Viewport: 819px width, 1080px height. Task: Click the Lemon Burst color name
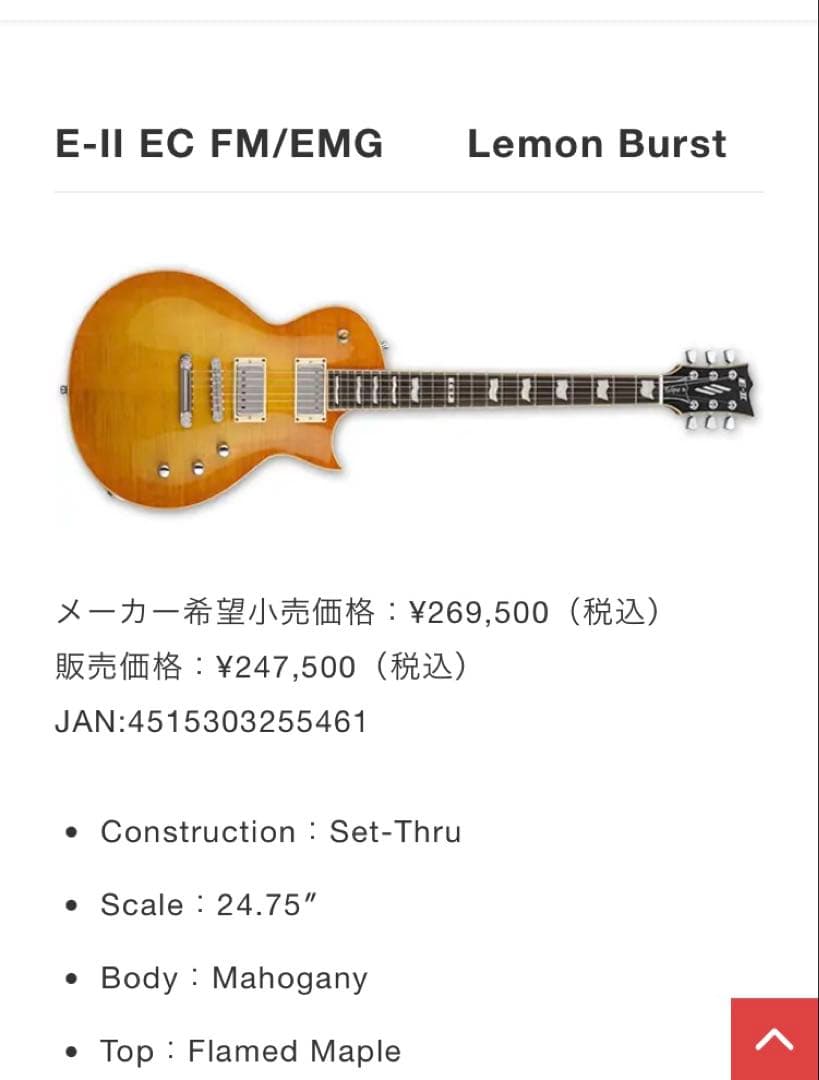point(597,144)
